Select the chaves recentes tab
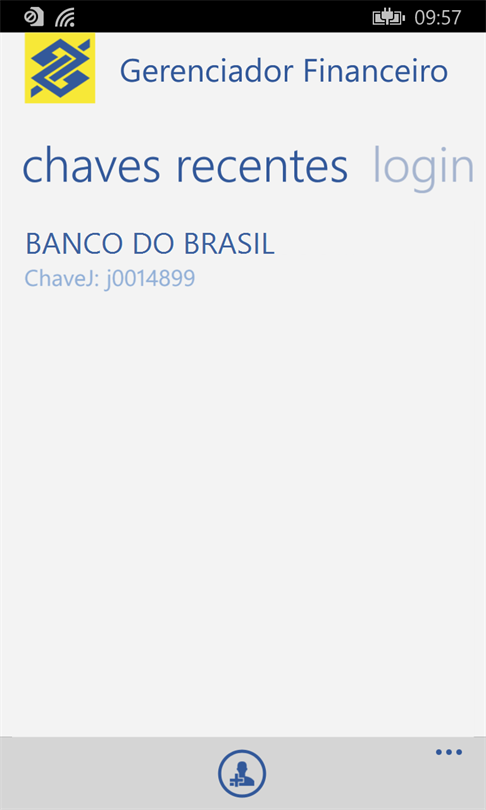 185,165
